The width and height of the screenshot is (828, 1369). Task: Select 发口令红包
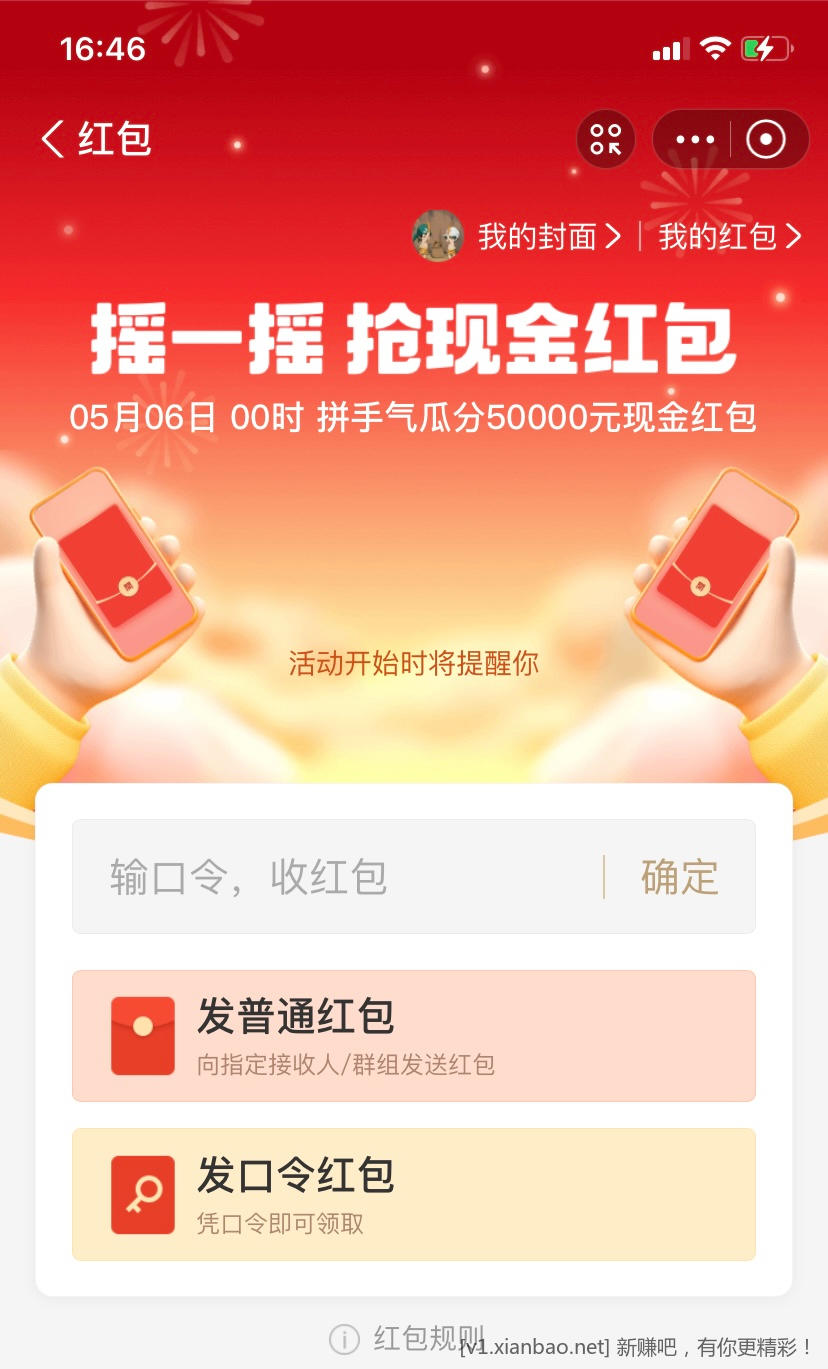(x=413, y=1194)
